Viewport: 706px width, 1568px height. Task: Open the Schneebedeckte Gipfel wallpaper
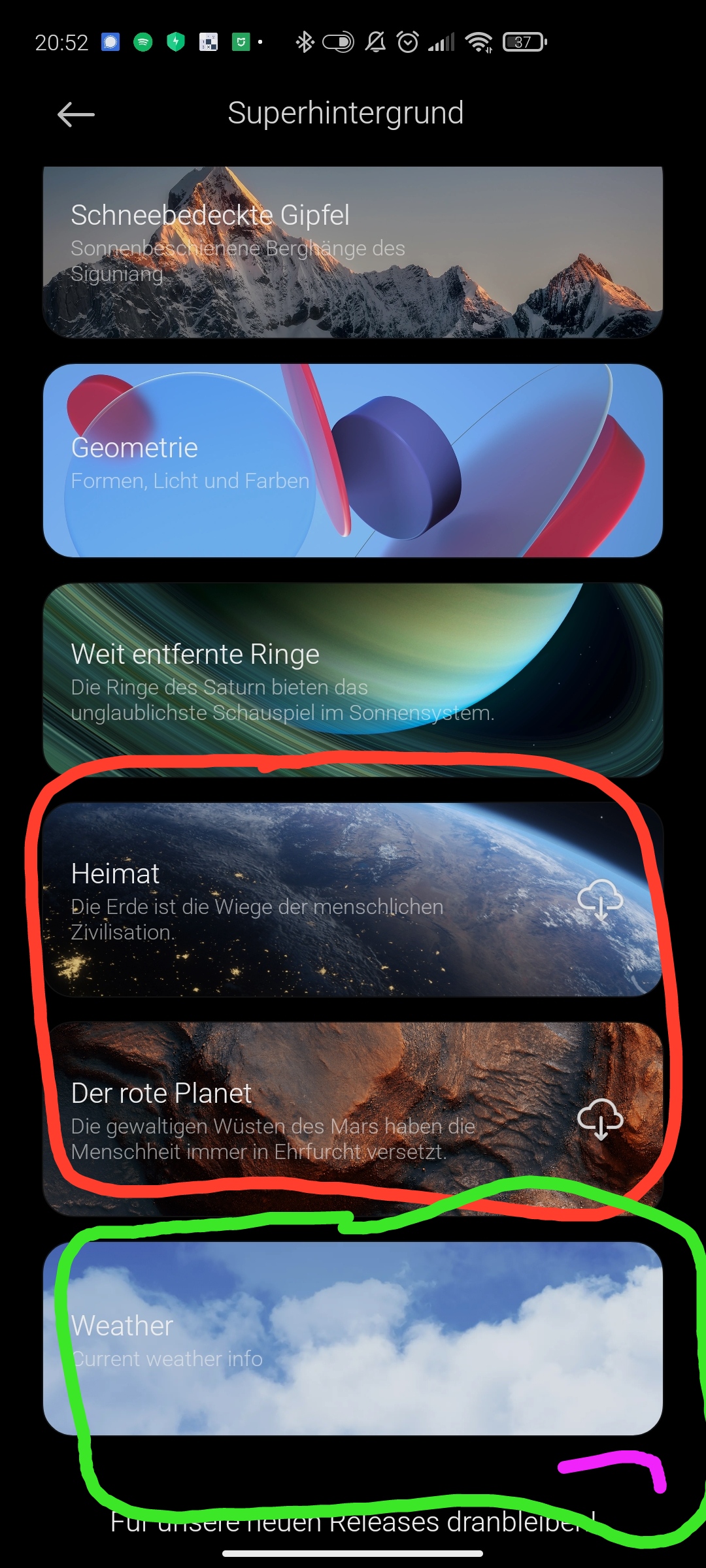click(353, 252)
